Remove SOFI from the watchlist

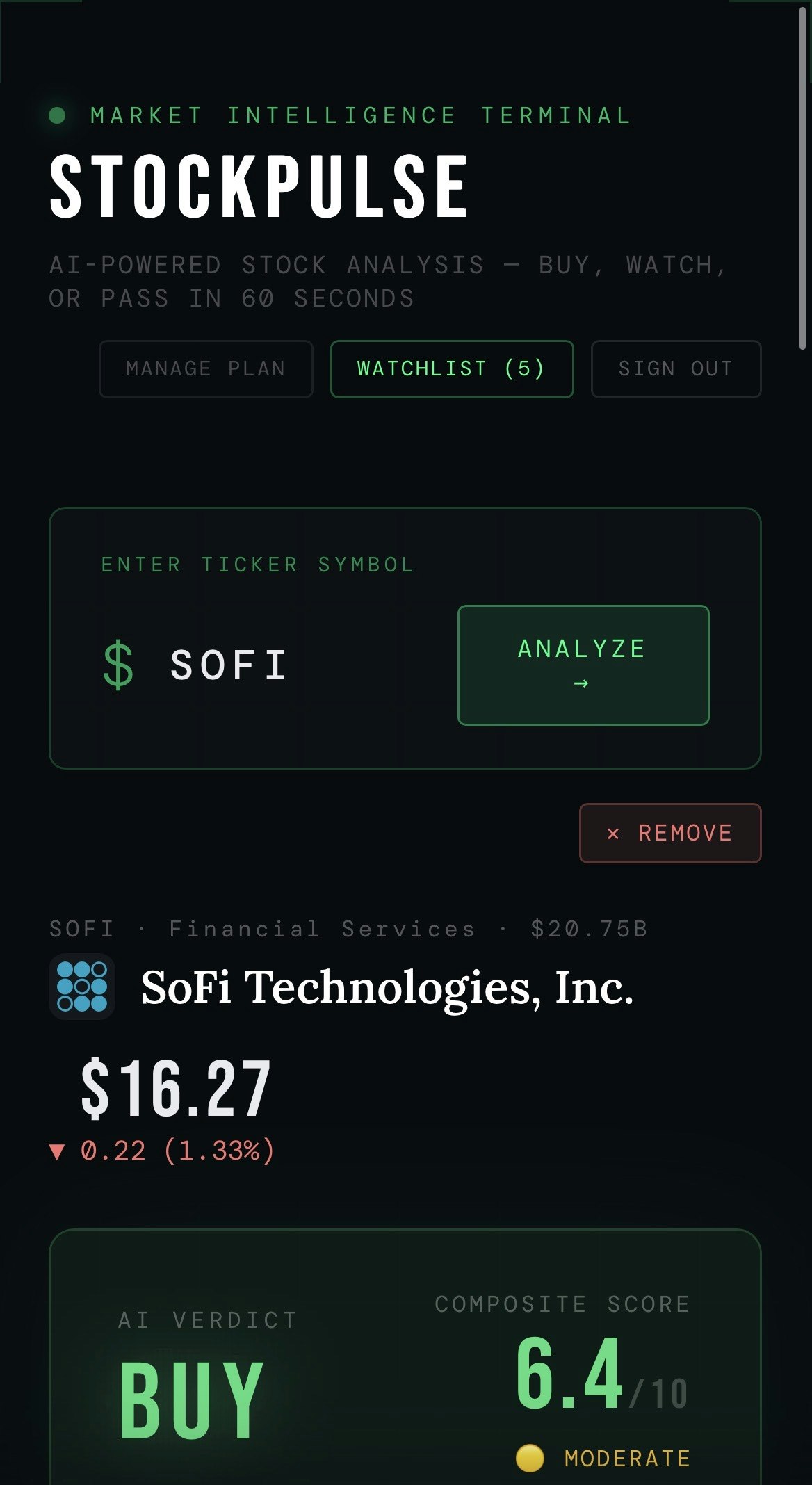click(x=670, y=833)
